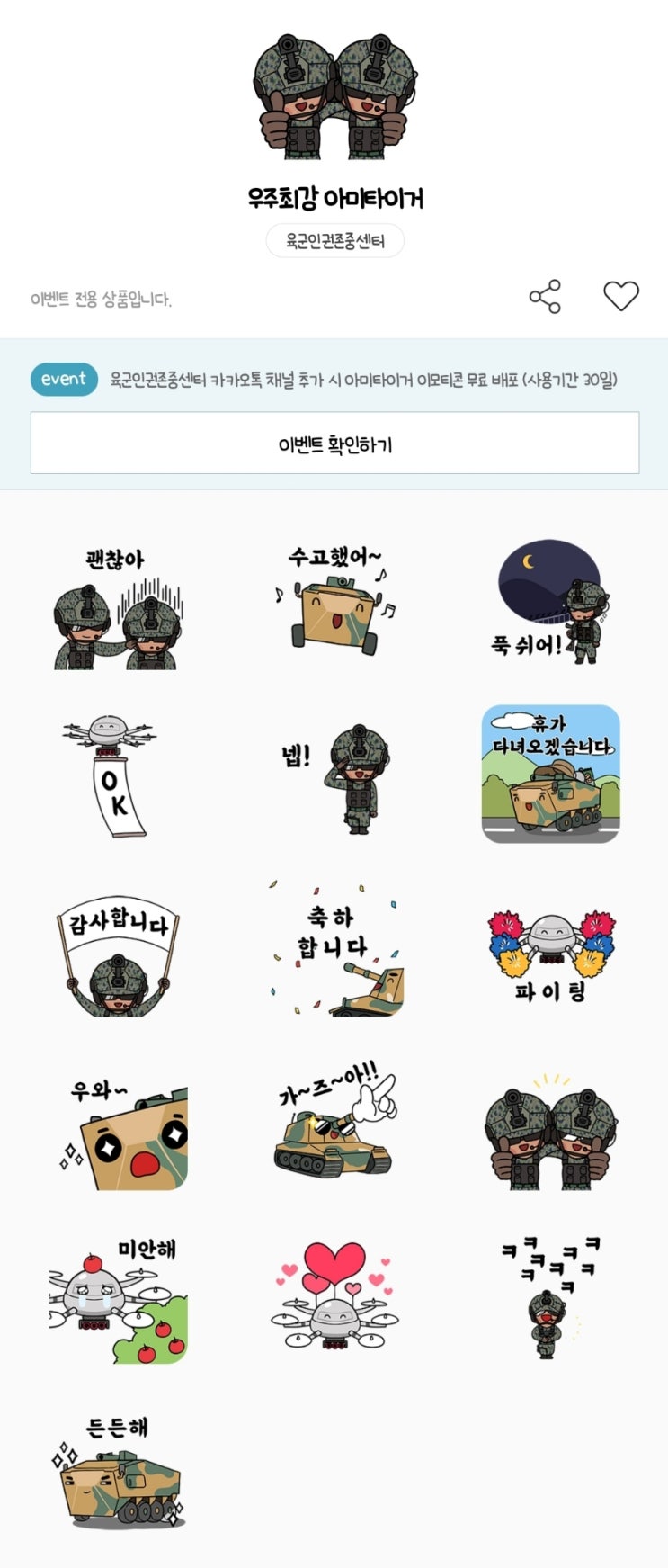Preview the 수고했어~ emoticon

[x=334, y=600]
